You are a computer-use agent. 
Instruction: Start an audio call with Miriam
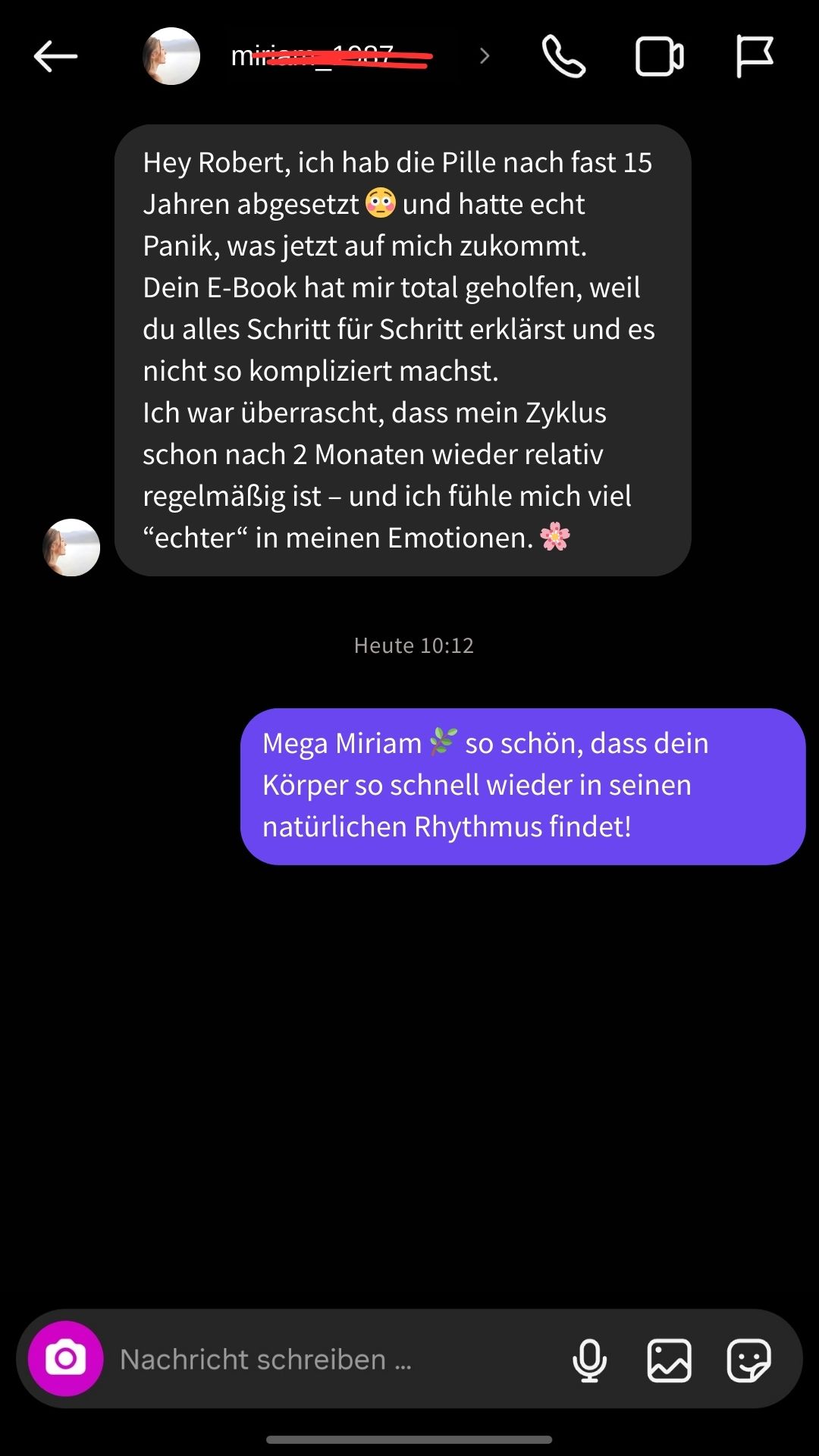(564, 55)
